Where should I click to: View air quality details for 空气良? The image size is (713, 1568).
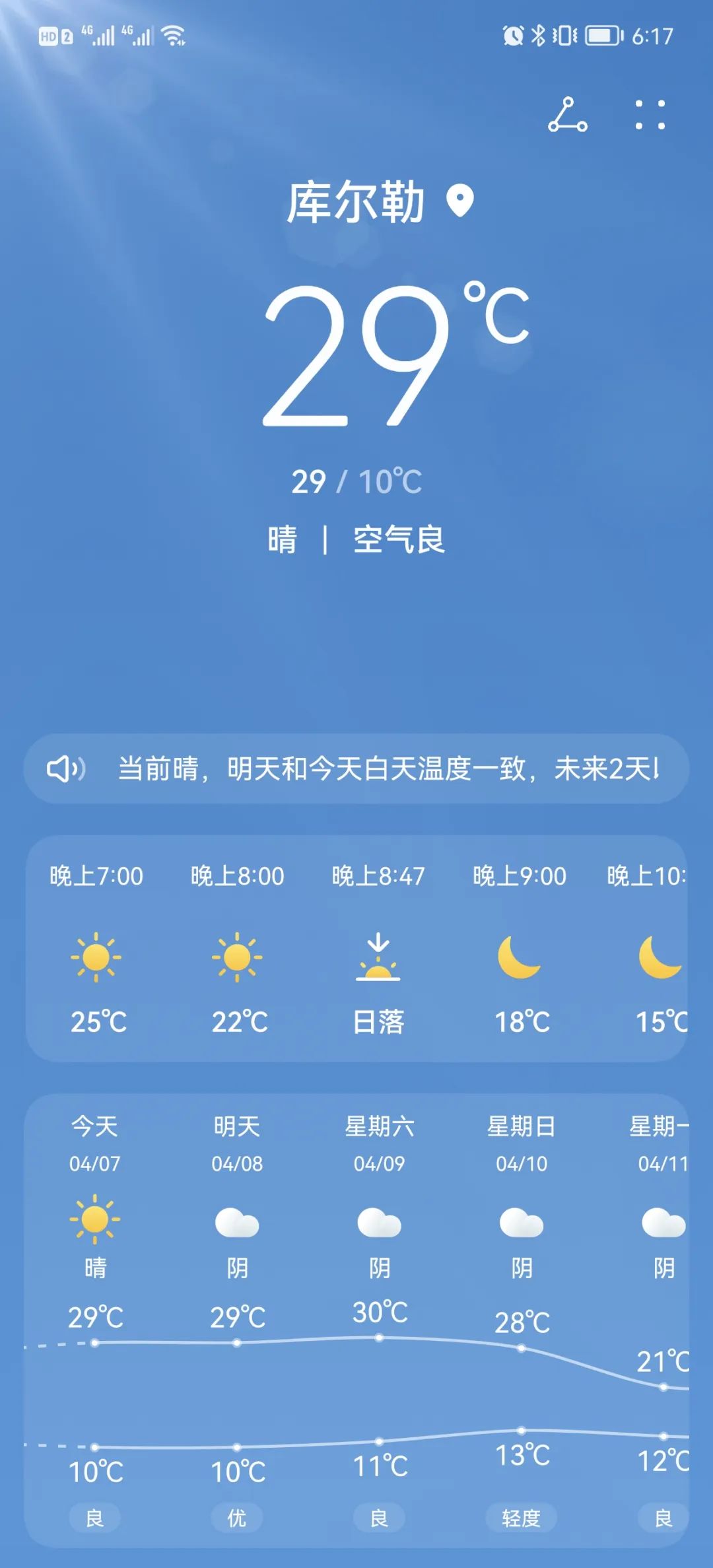click(x=399, y=540)
